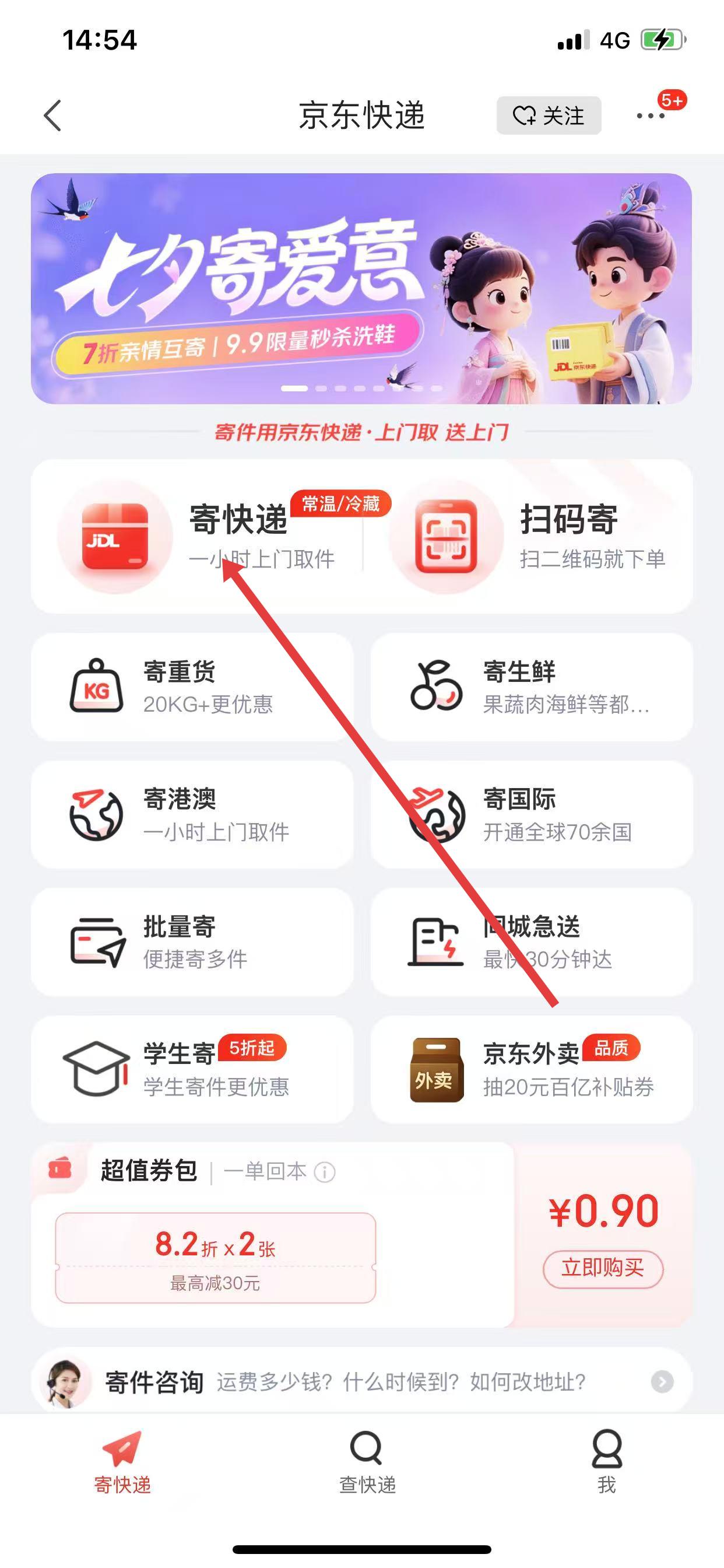Open the 七夕寄爱意 promotional banner
724x1568 pixels.
[x=361, y=289]
